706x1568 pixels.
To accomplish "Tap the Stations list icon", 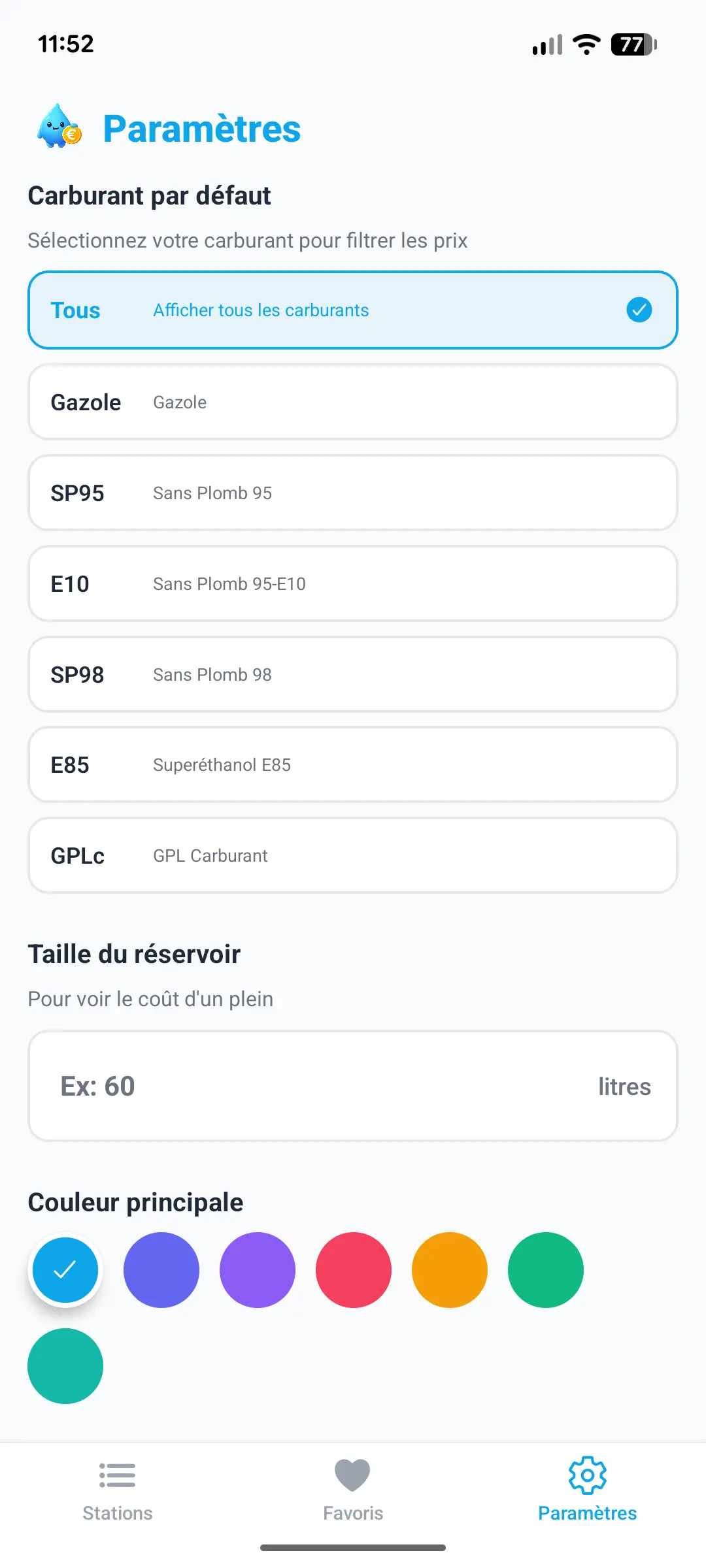I will pyautogui.click(x=117, y=1475).
